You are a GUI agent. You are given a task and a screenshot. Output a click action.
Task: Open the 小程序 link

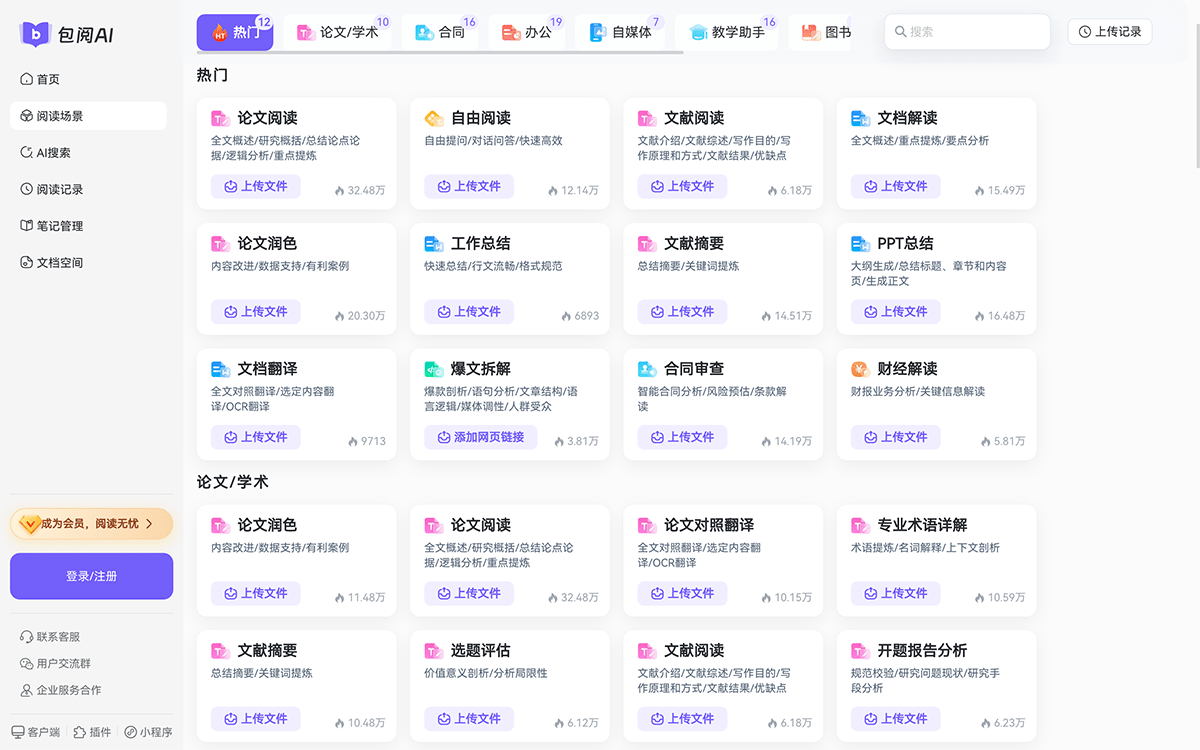click(x=148, y=732)
